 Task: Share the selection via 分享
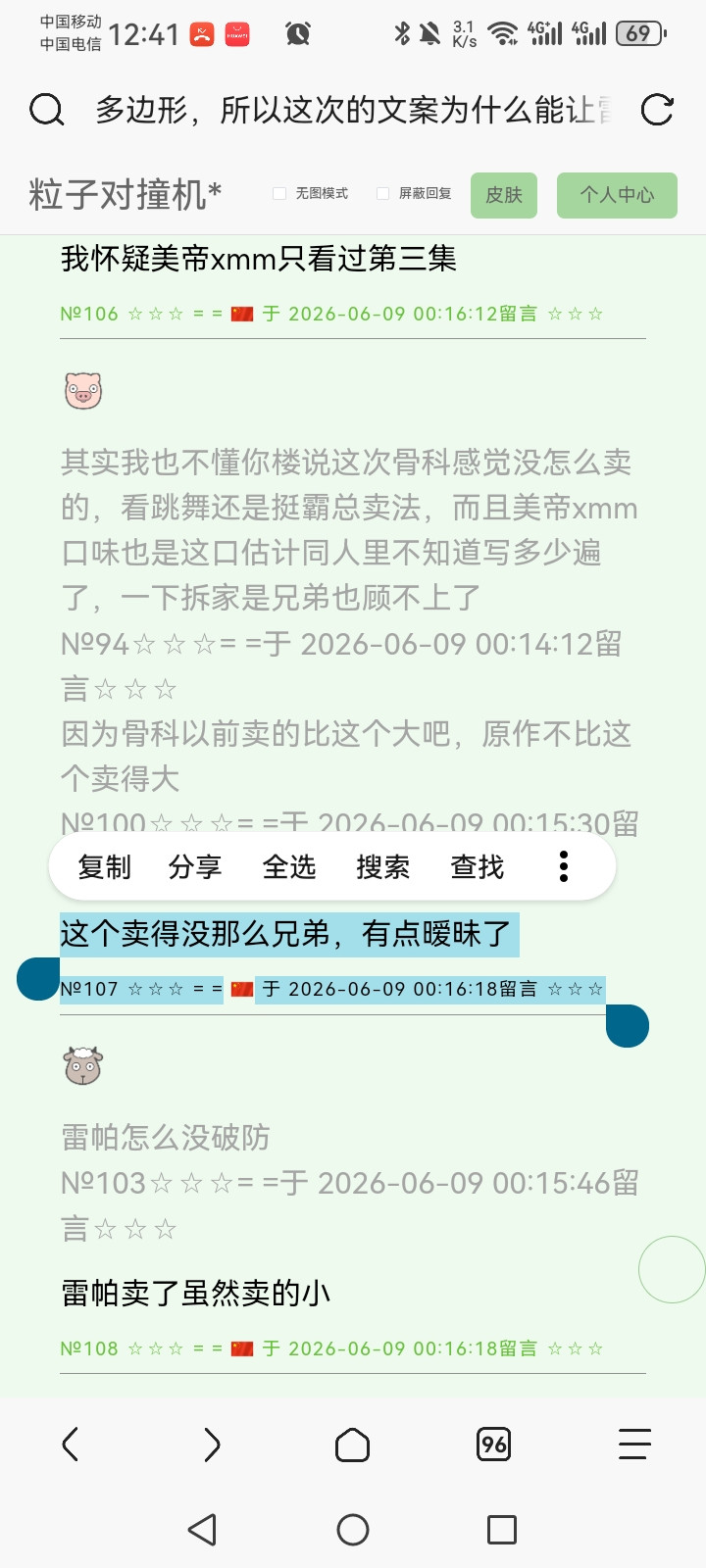(195, 867)
